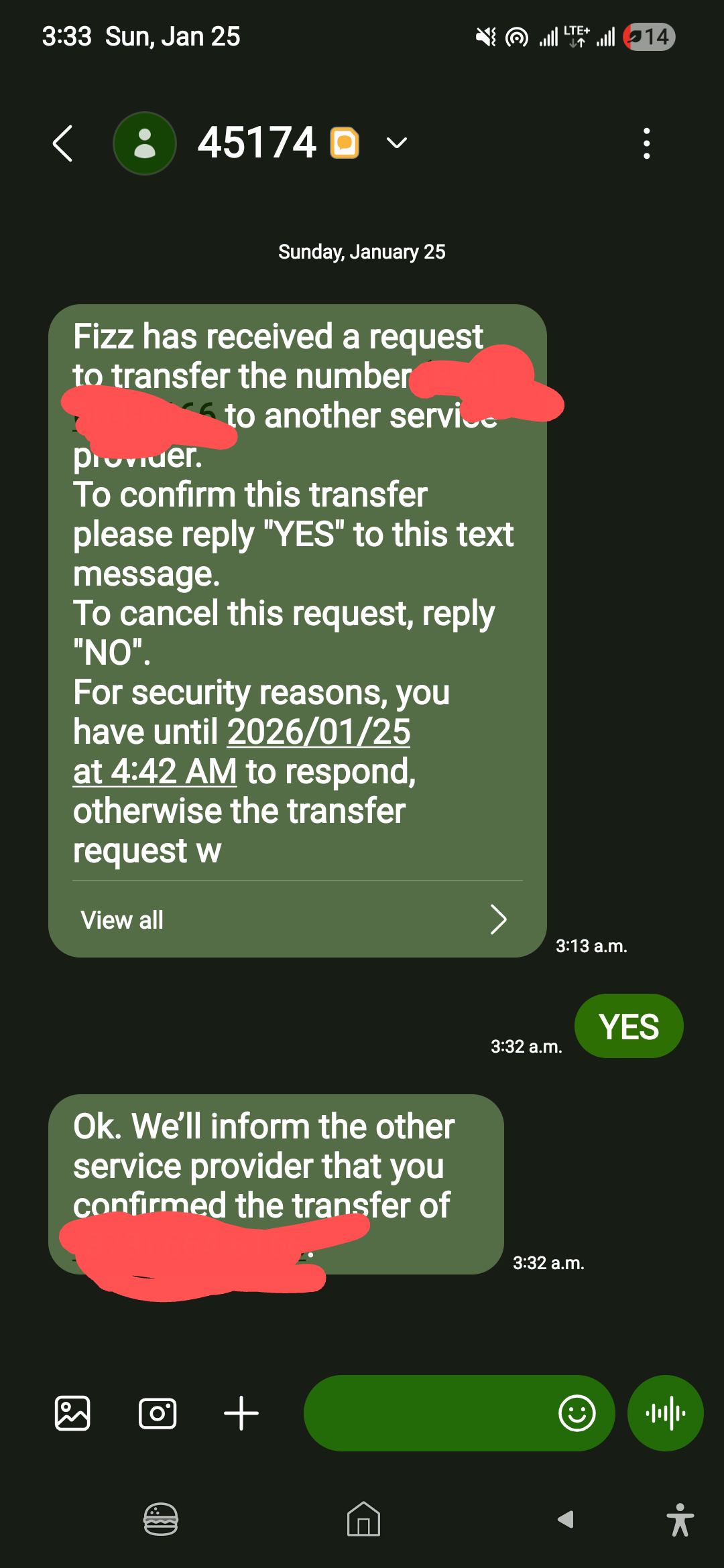Tap View all to read the full Fizz message

click(121, 920)
